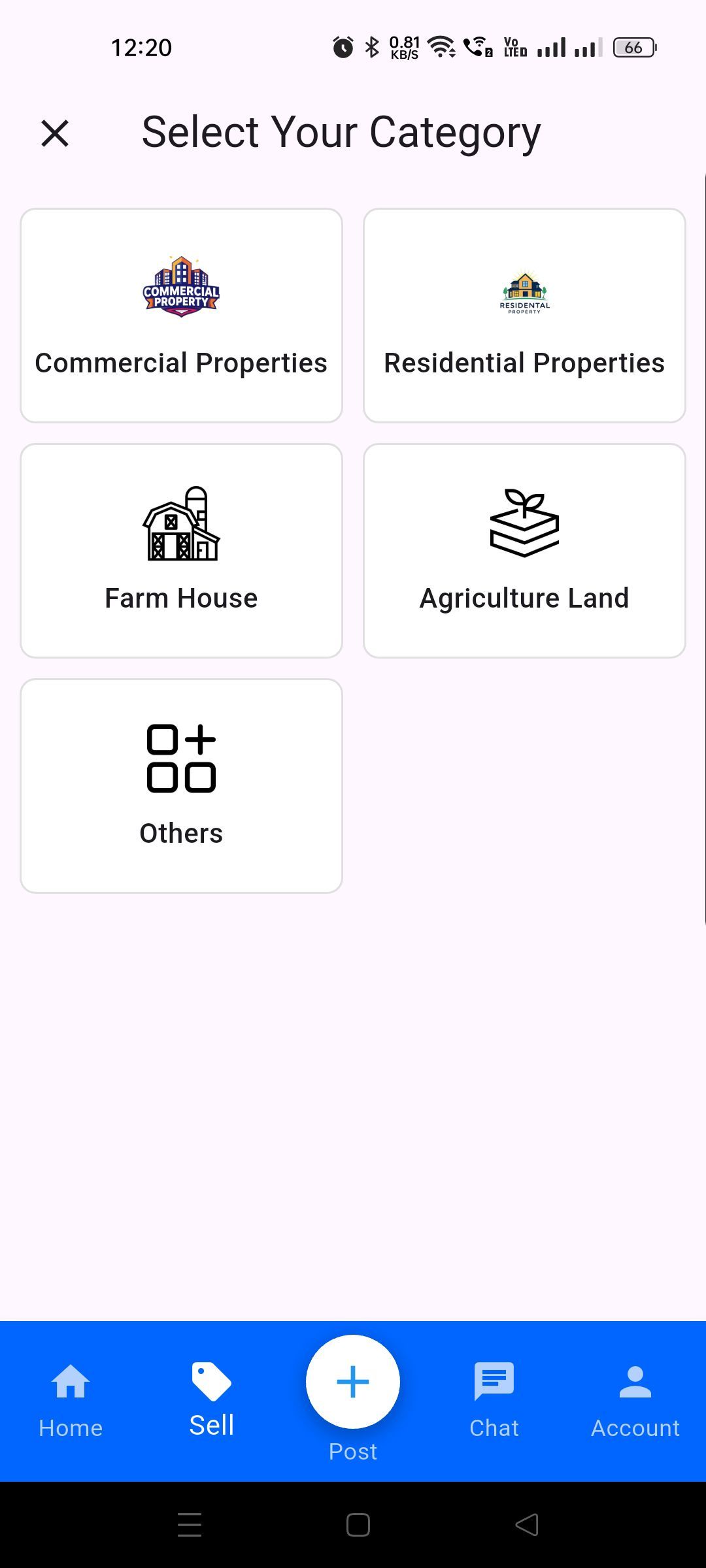
Task: Select the Commercial Properties category
Action: [181, 316]
